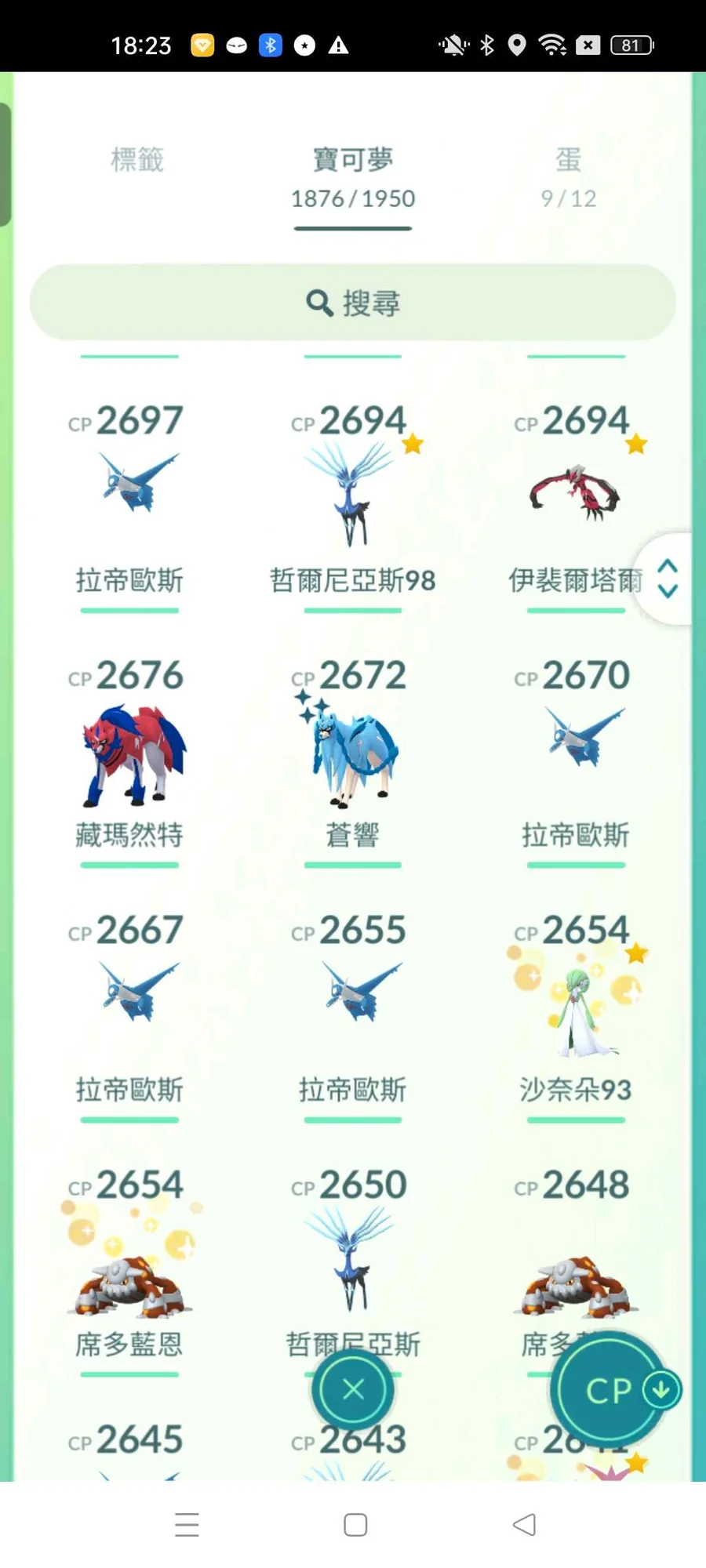Open the recent apps menu button
The width and height of the screenshot is (706, 1568).
click(x=187, y=1525)
